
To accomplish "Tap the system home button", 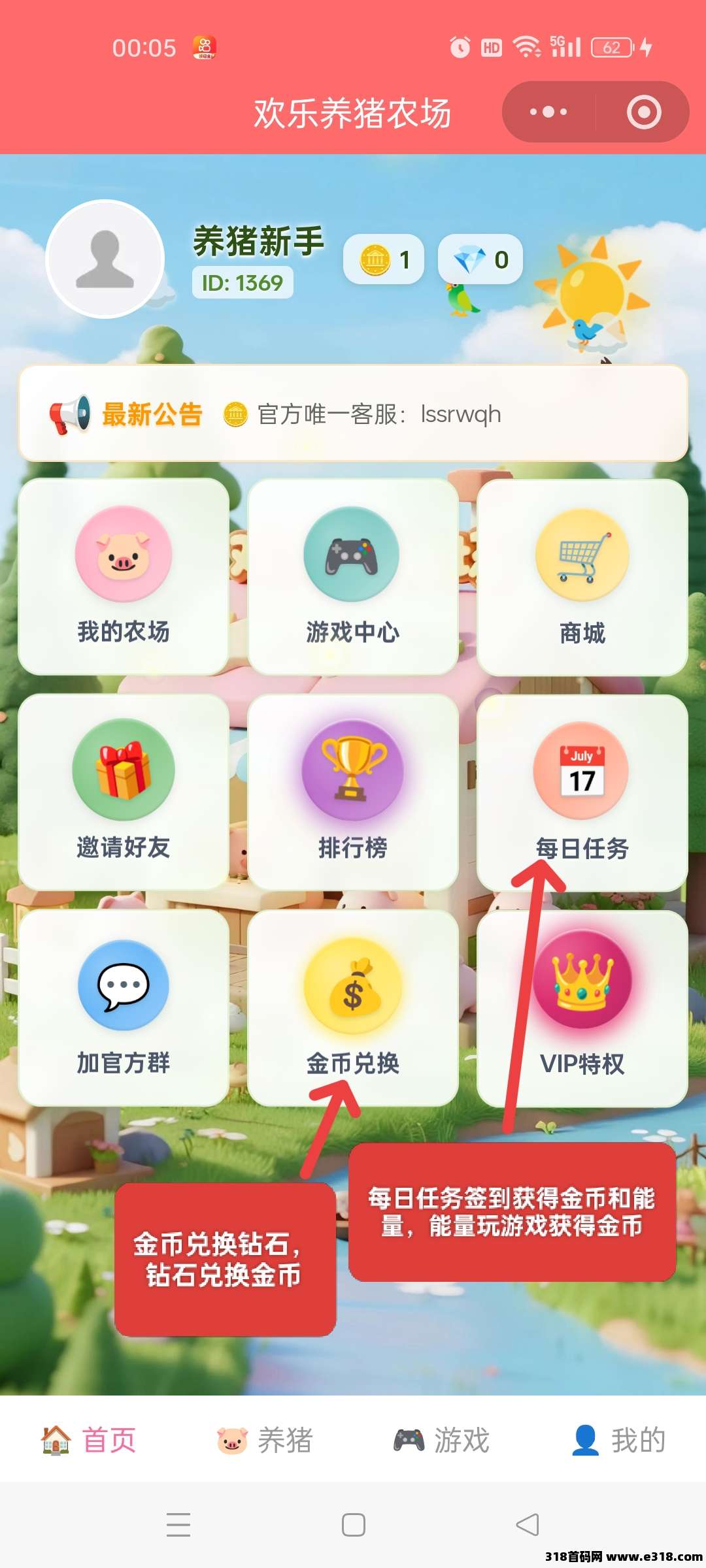I will click(x=353, y=1525).
